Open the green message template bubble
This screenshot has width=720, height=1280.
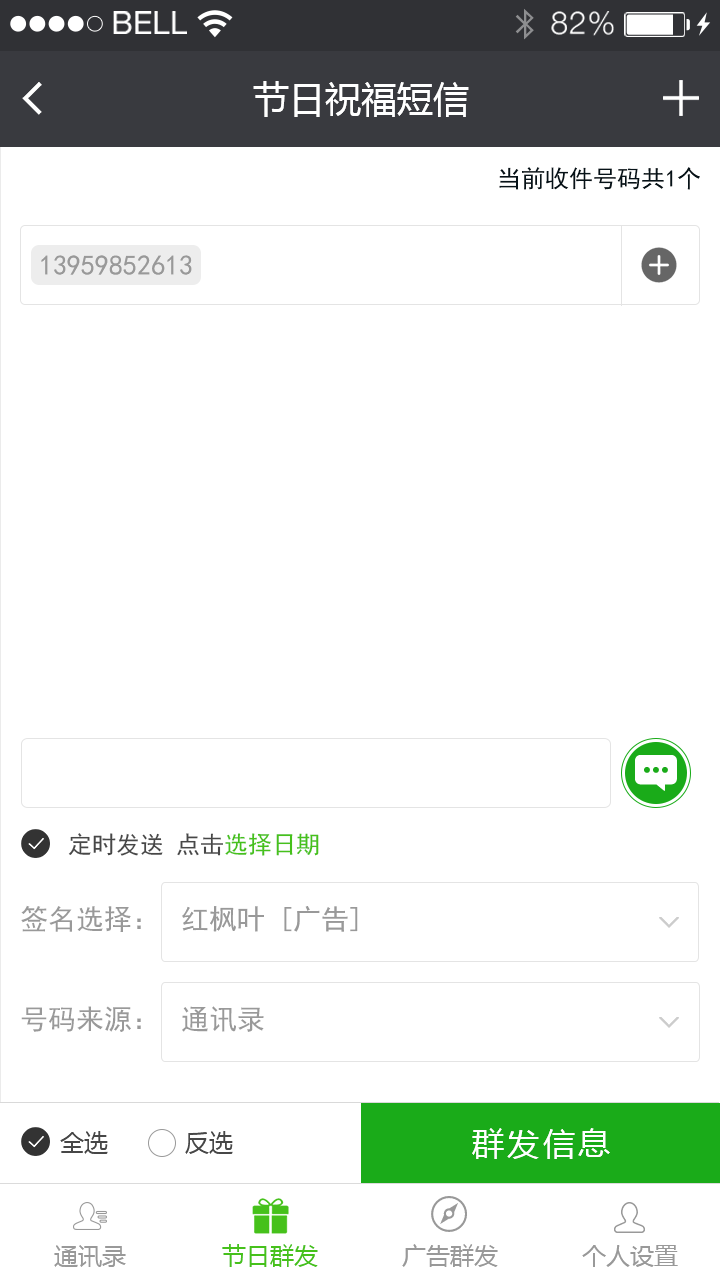pyautogui.click(x=656, y=772)
